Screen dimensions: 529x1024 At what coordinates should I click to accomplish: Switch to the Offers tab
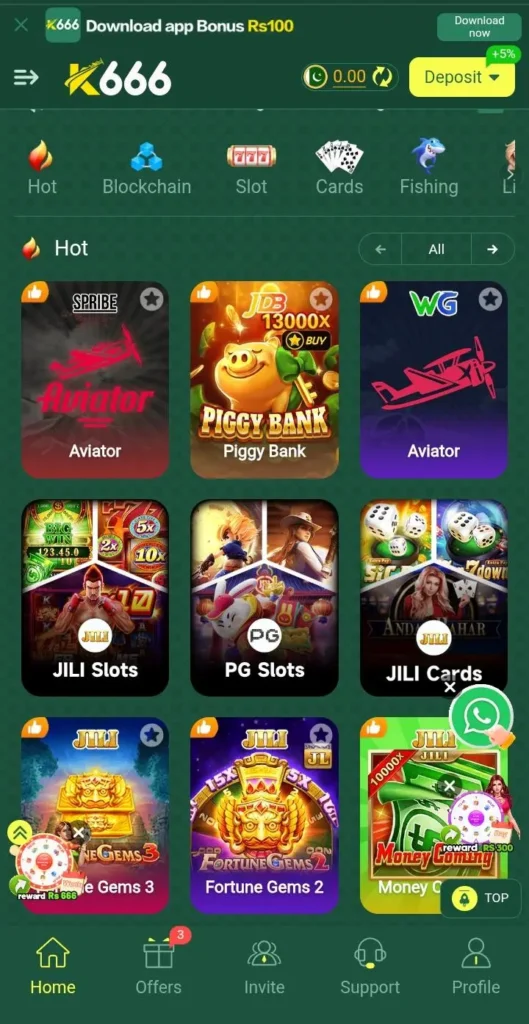159,965
